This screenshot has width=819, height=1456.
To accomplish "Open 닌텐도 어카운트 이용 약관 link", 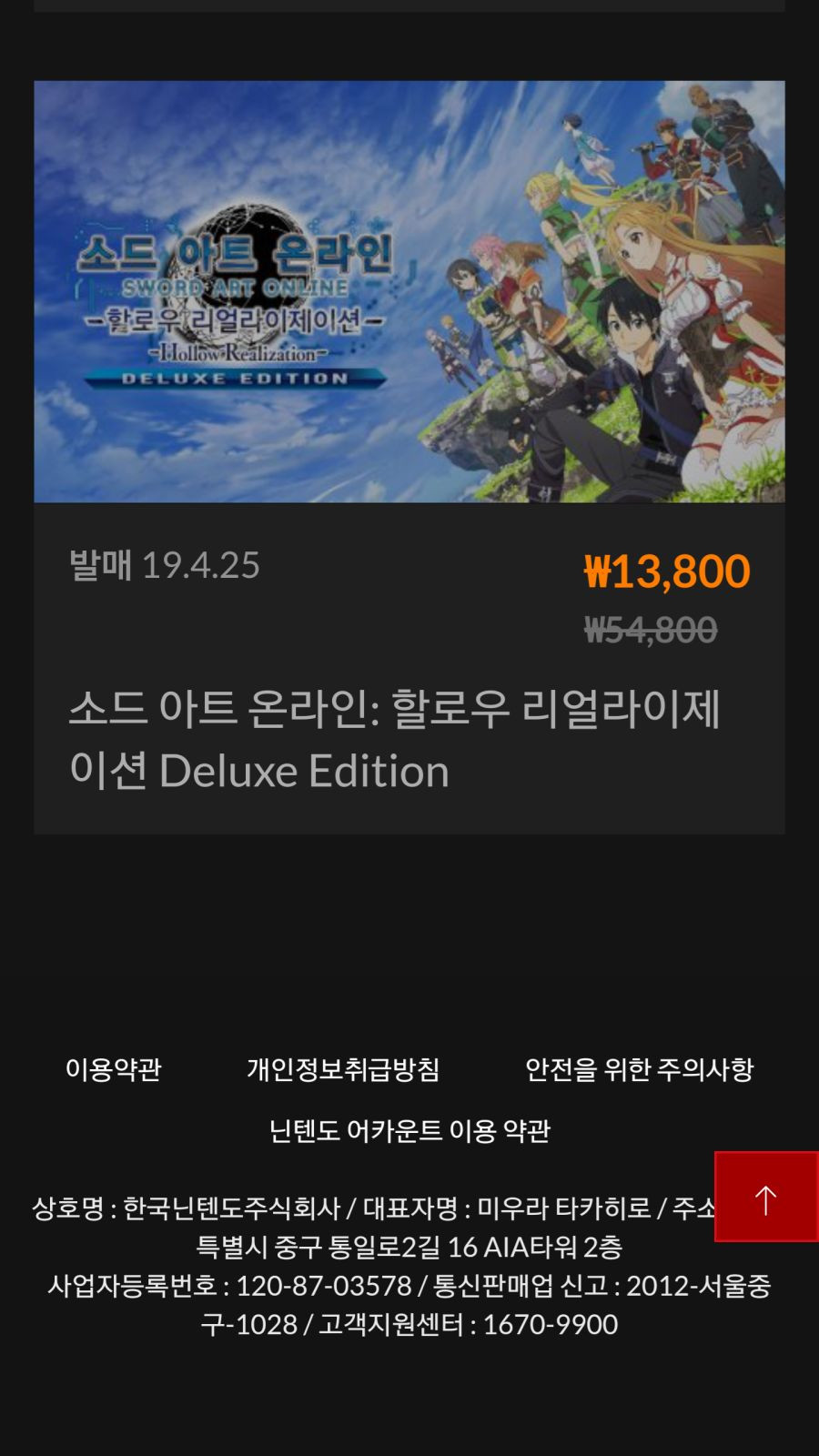I will coord(409,1131).
